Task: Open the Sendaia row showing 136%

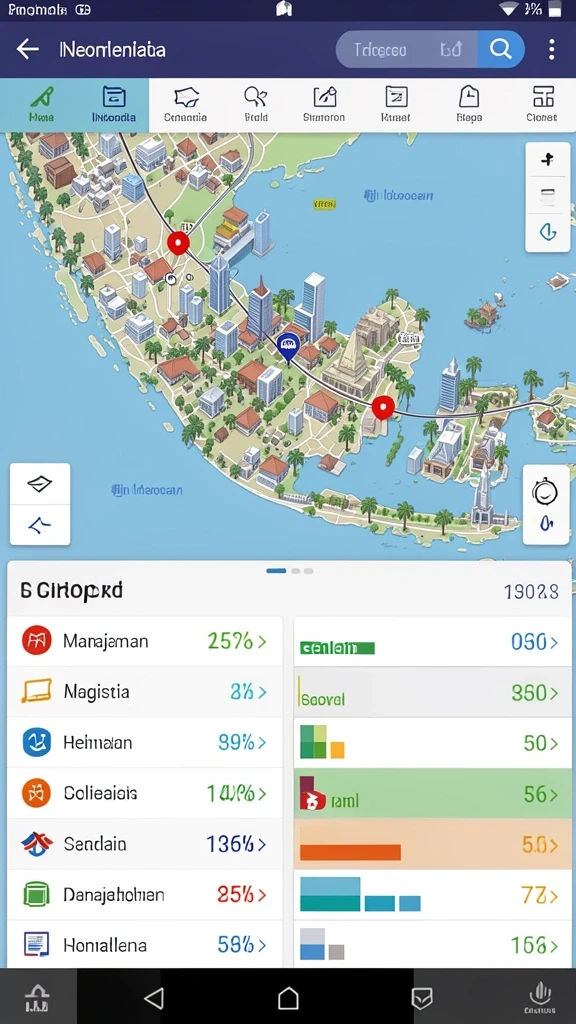Action: pyautogui.click(x=144, y=844)
